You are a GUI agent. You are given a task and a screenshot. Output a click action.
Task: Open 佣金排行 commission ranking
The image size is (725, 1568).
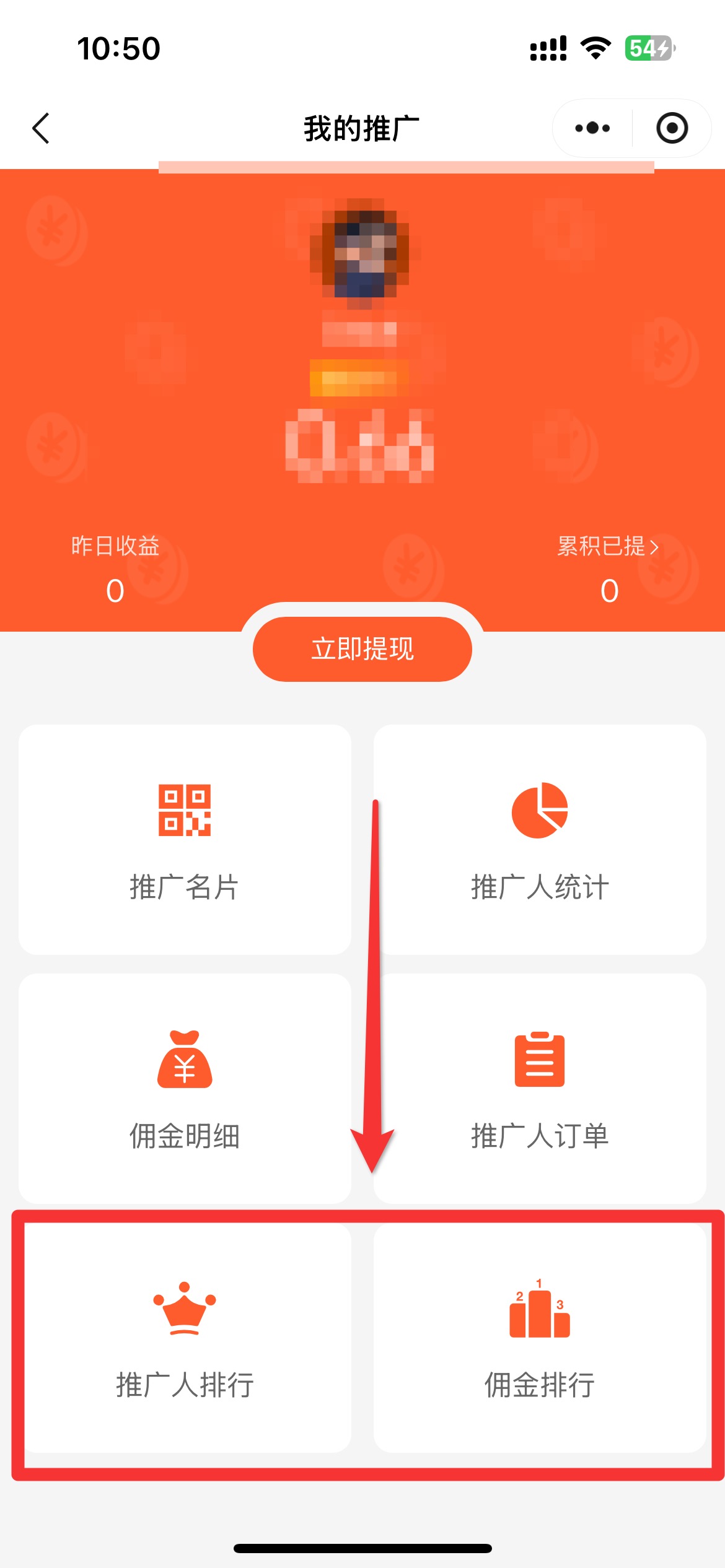tap(540, 1338)
